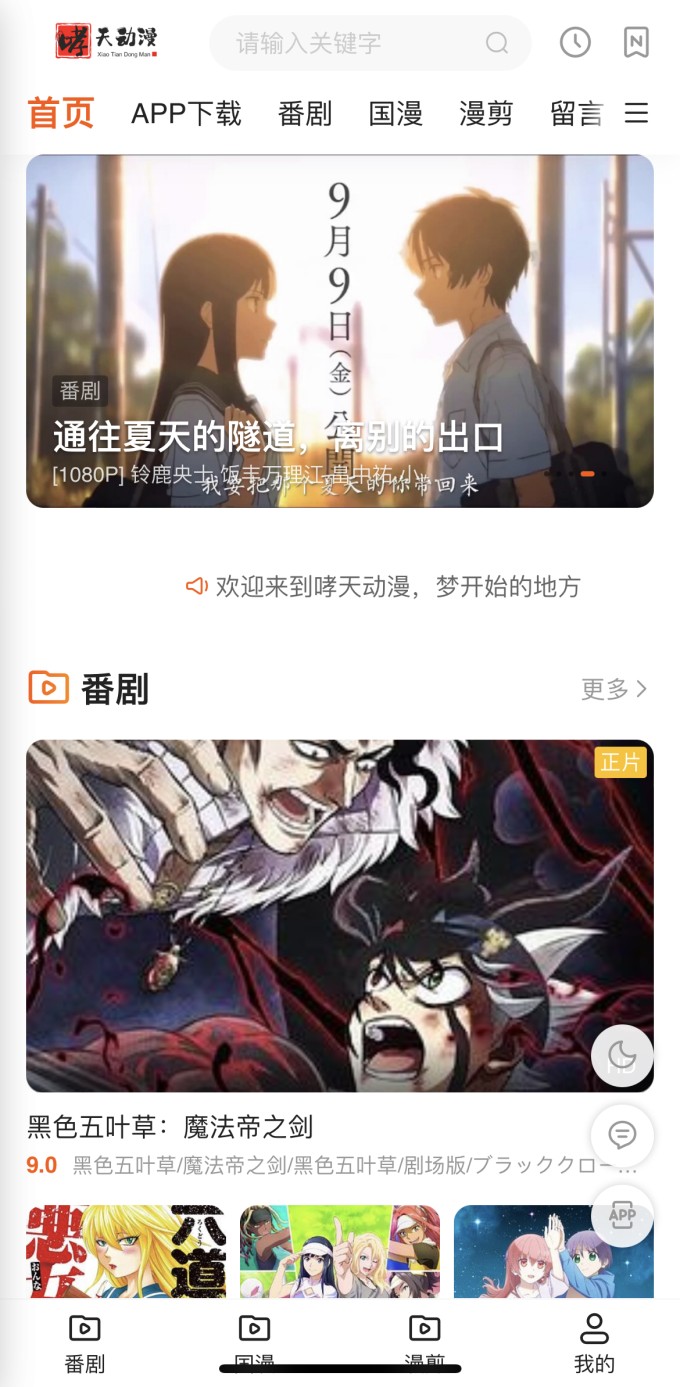This screenshot has height=1387, width=680.
Task: Open 黑色五叶草:魔法帝之剑 card
Action: click(340, 915)
